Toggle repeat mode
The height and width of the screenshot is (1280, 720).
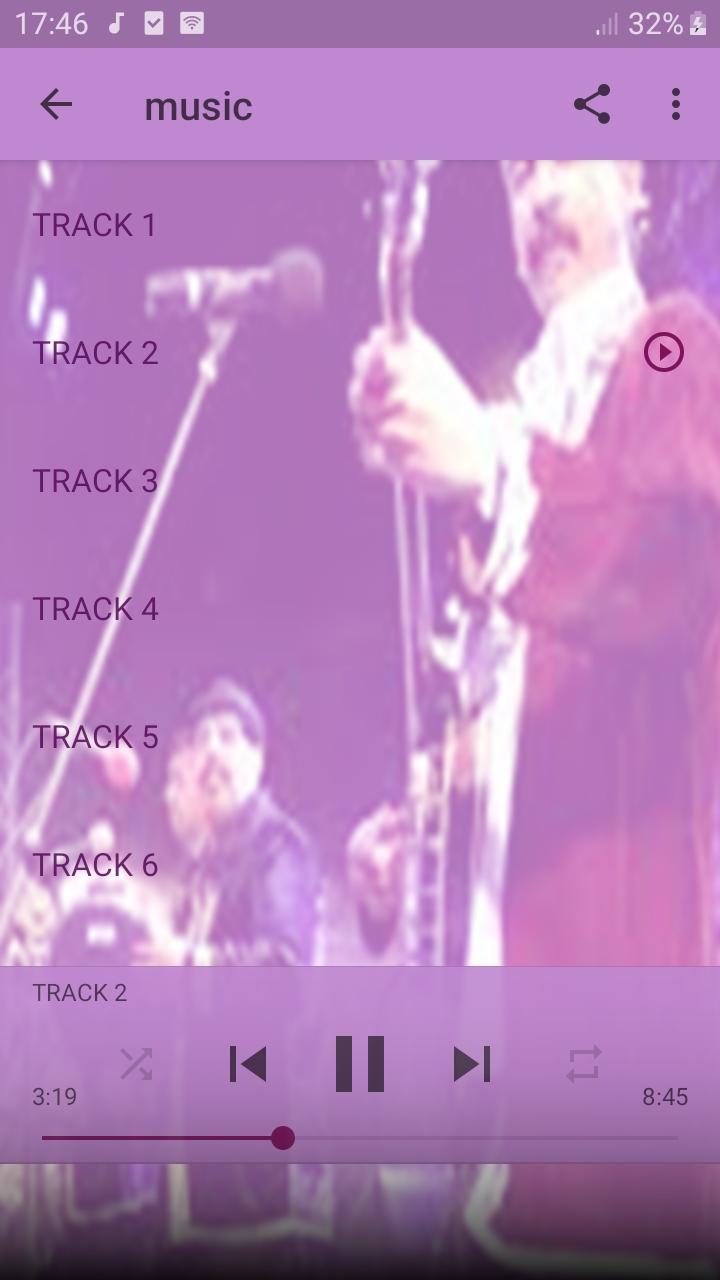point(584,1064)
